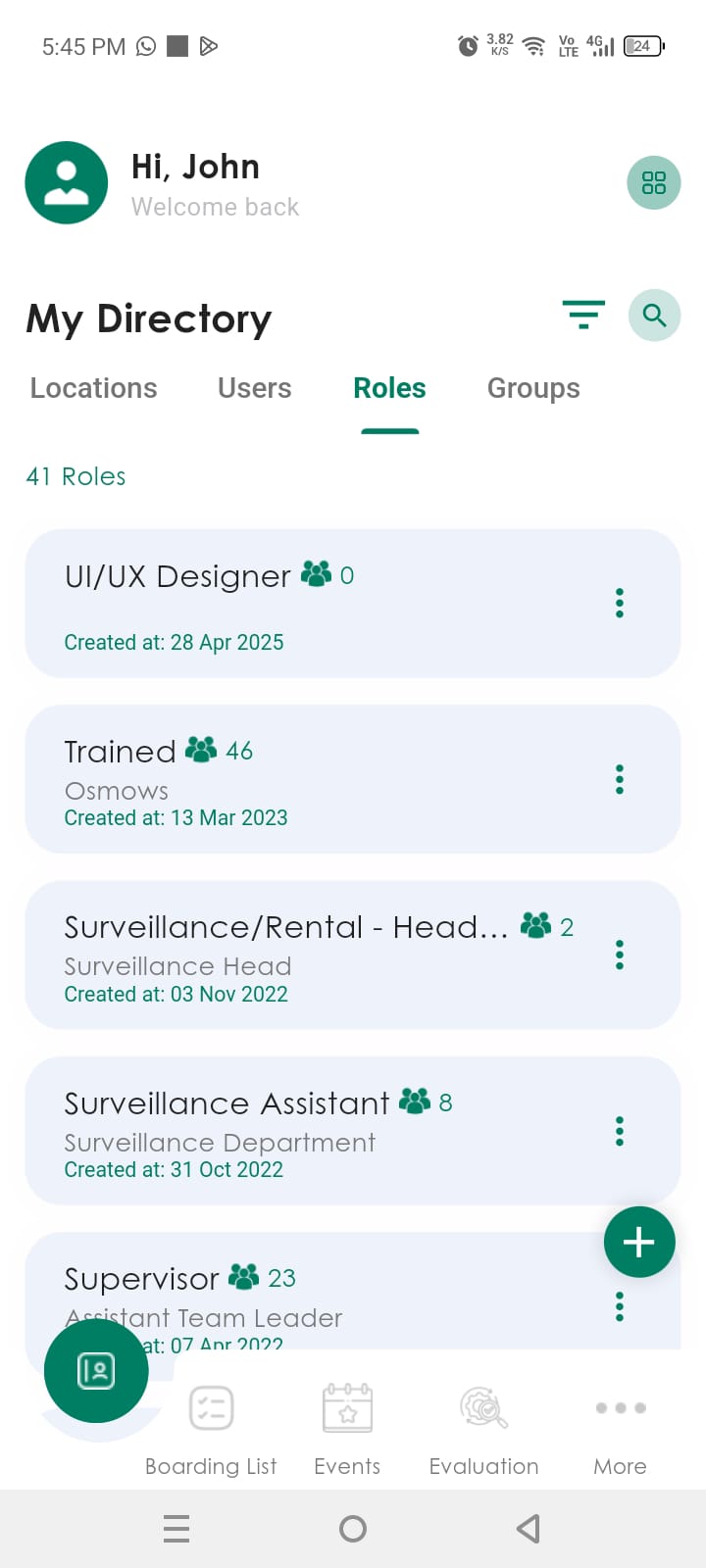706x1568 pixels.
Task: Select the Roles tab
Action: coord(389,388)
